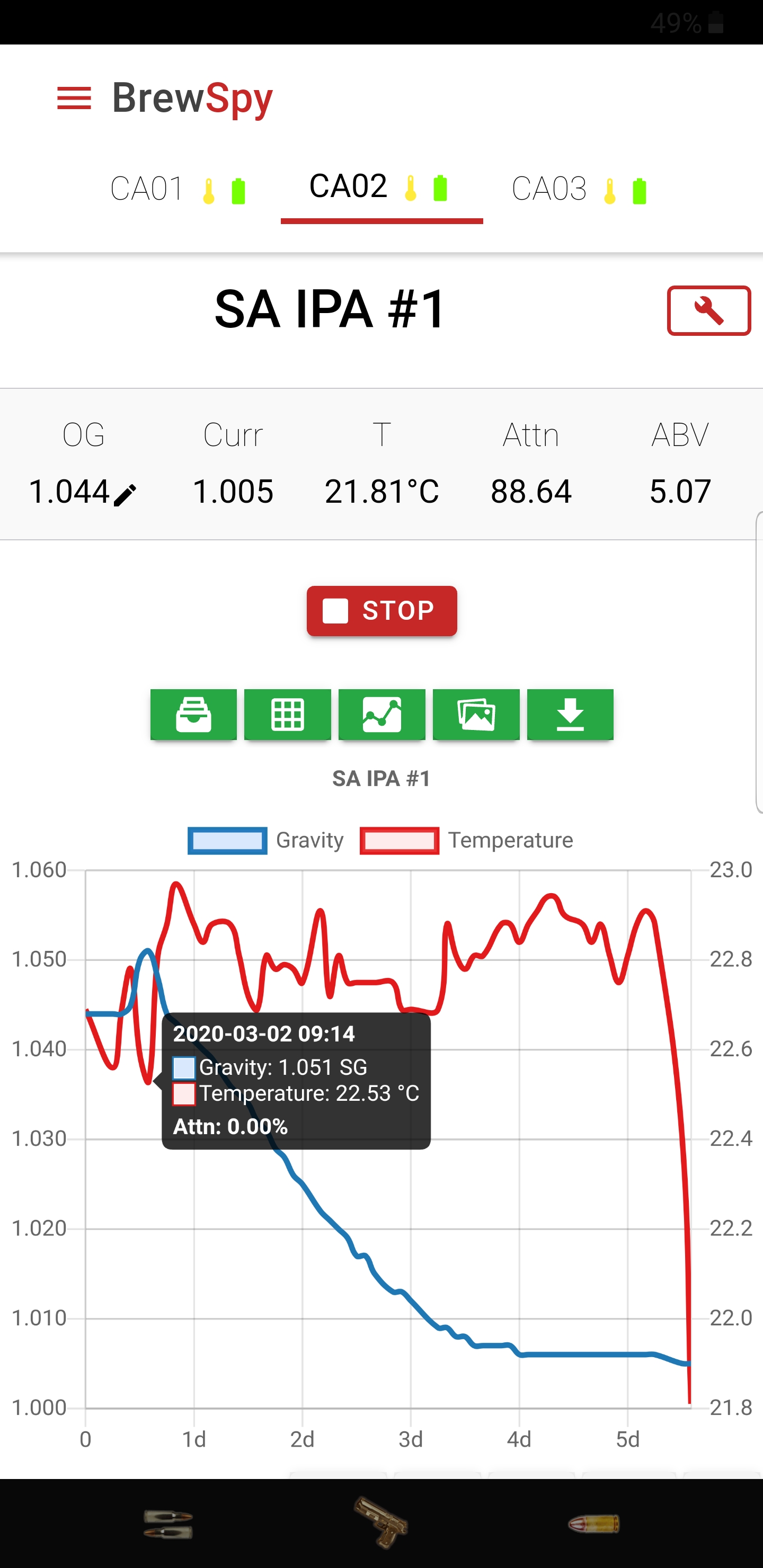Show the data table grid view
The image size is (763, 1568).
[x=287, y=714]
